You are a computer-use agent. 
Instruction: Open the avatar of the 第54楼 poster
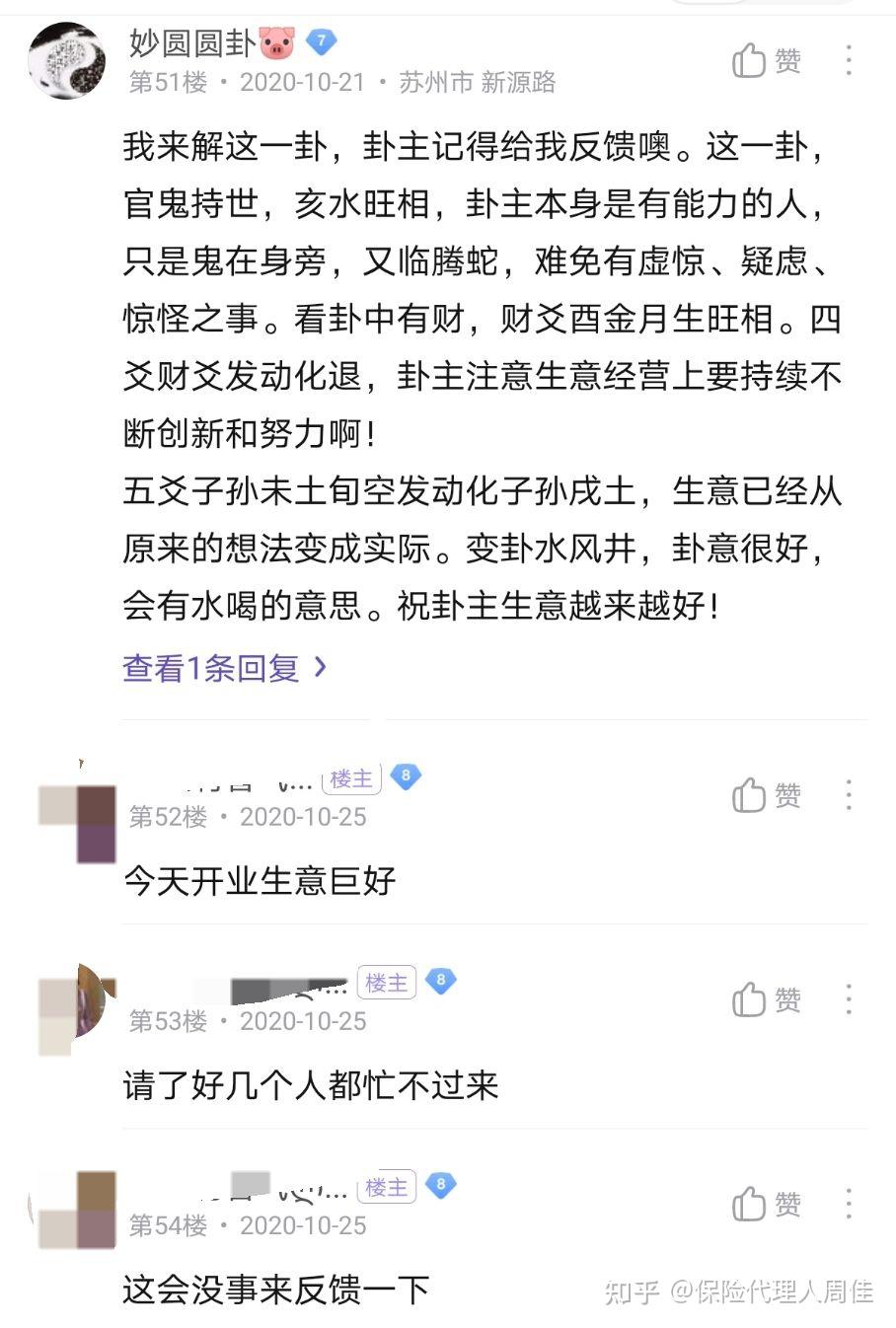[x=77, y=1211]
